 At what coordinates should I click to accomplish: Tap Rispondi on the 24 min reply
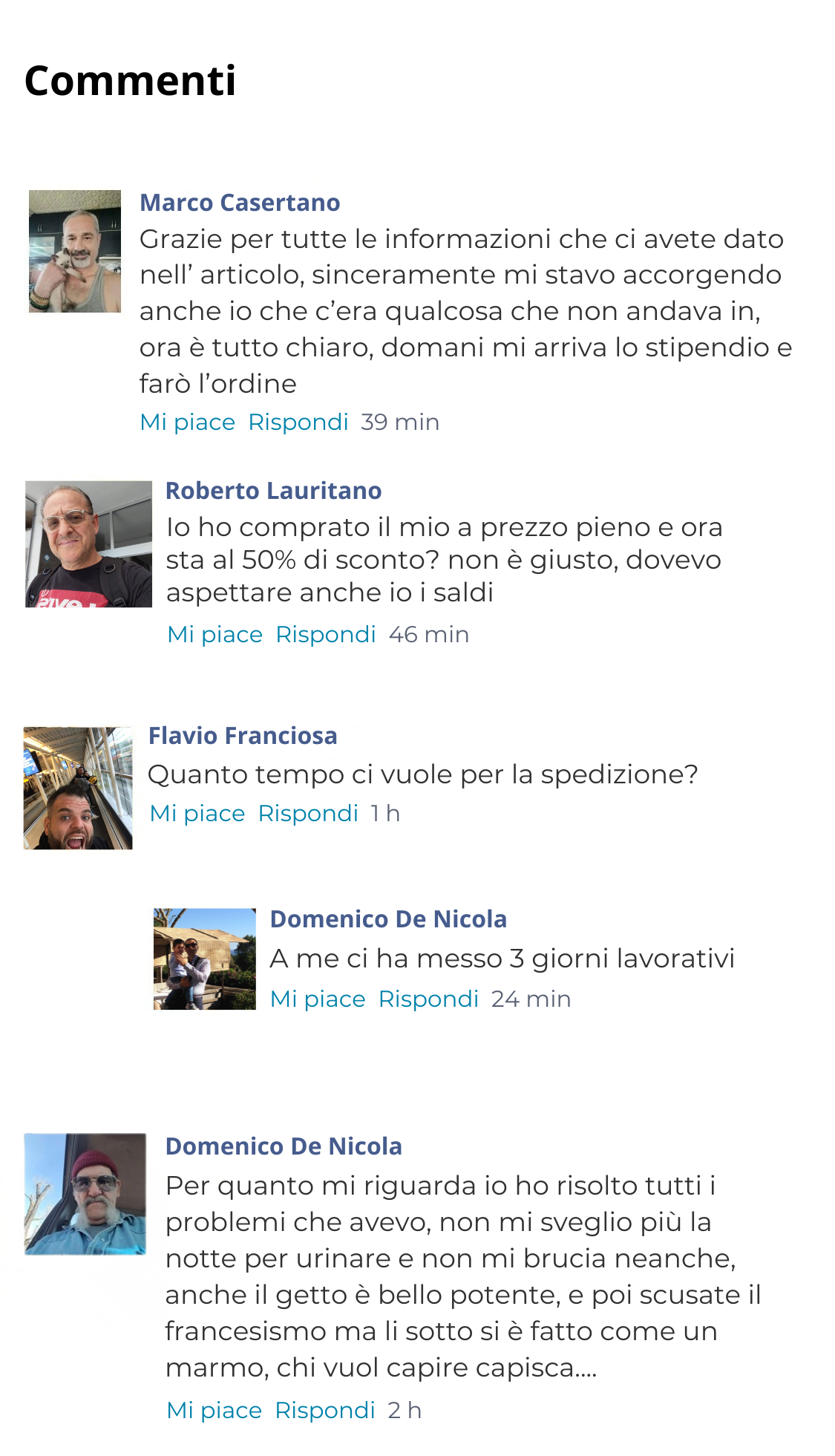coord(428,999)
